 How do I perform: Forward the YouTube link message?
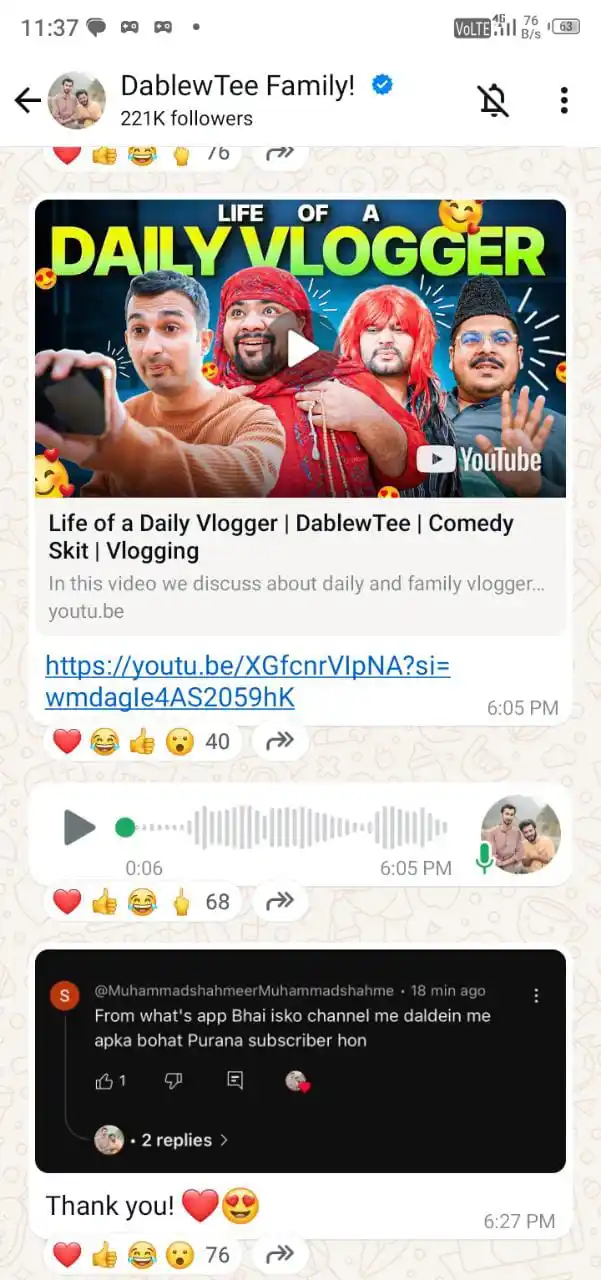pyautogui.click(x=280, y=741)
